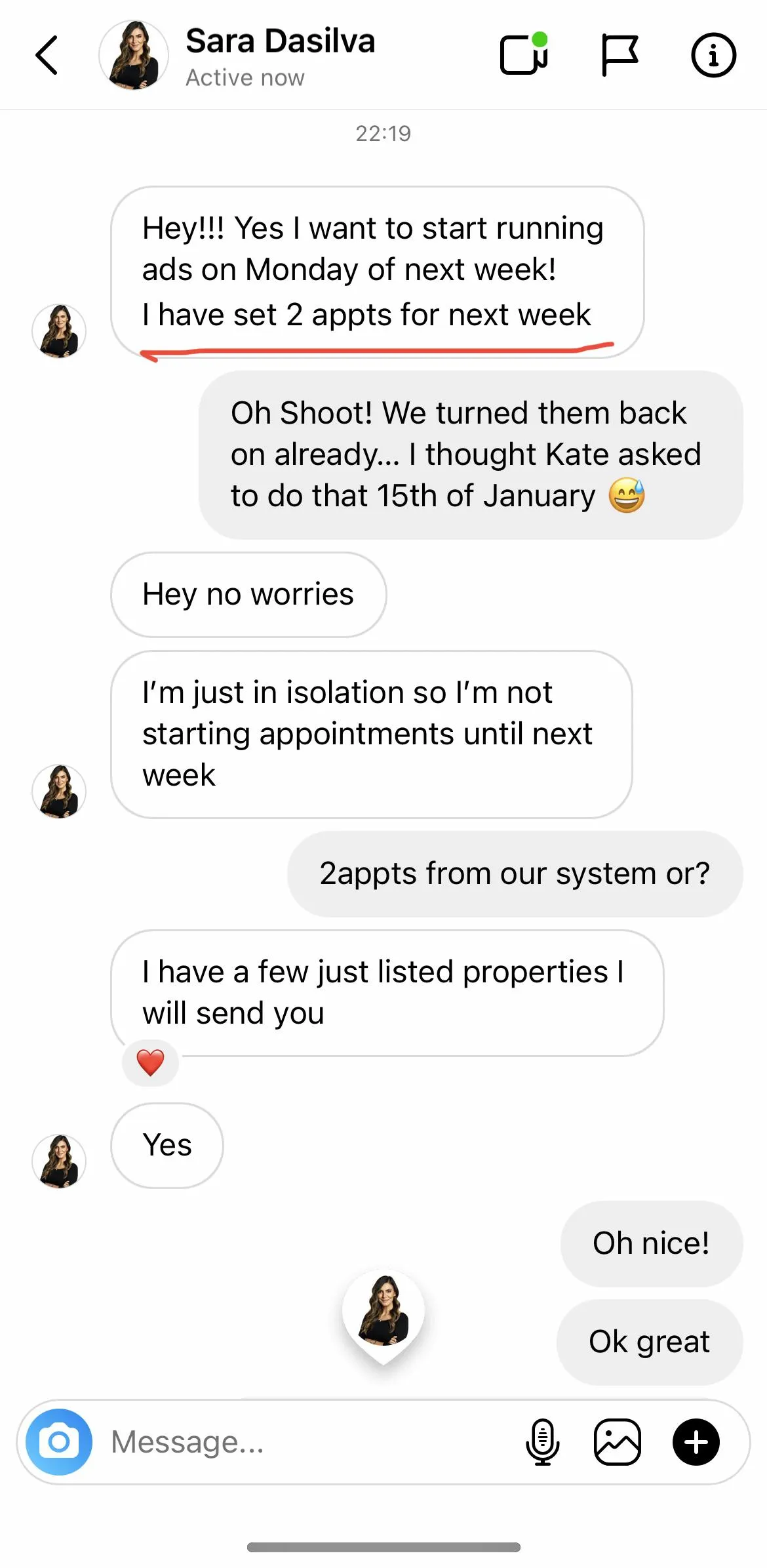The image size is (767, 1568).
Task: Open conversation info details
Action: point(713,55)
